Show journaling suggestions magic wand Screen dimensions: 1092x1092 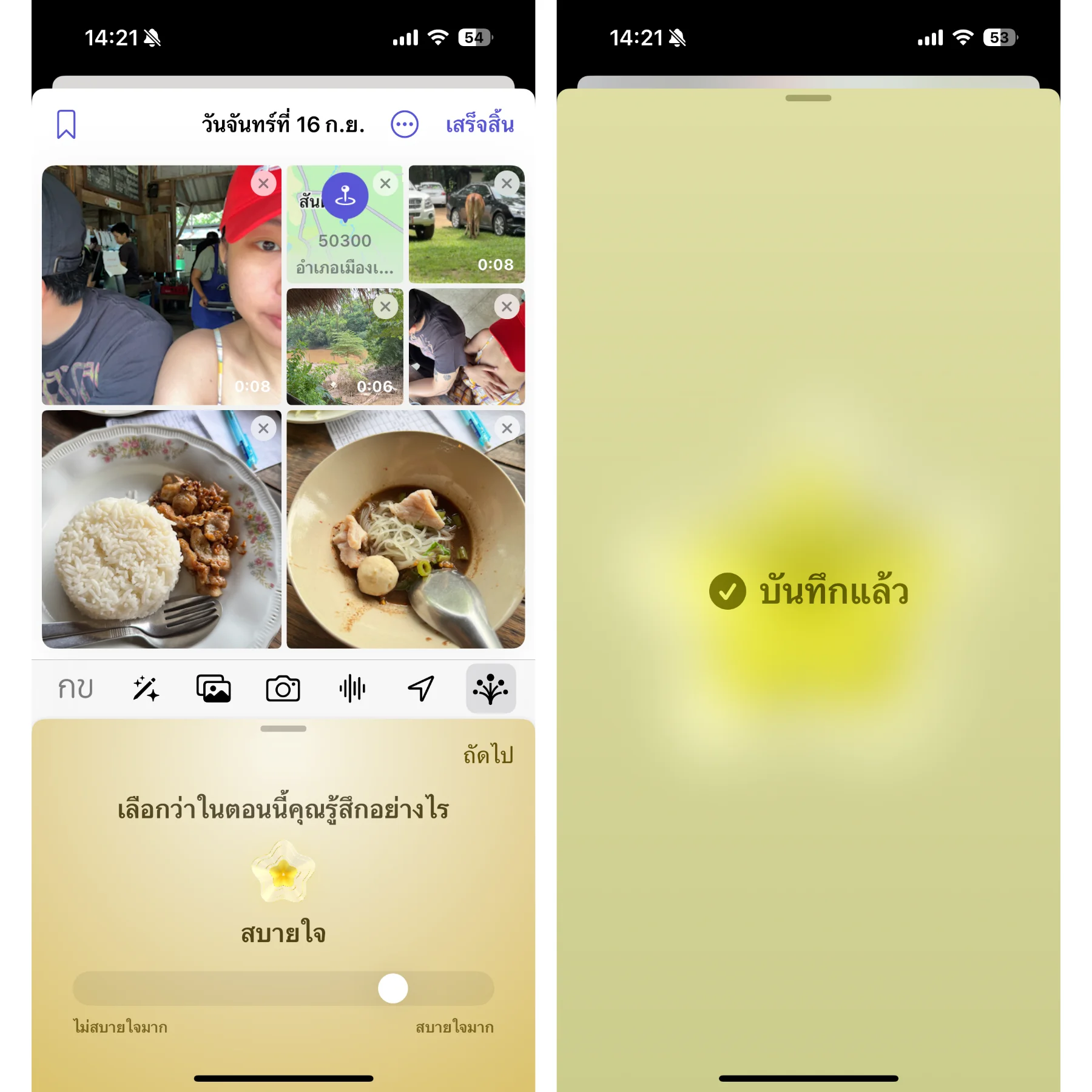click(146, 689)
